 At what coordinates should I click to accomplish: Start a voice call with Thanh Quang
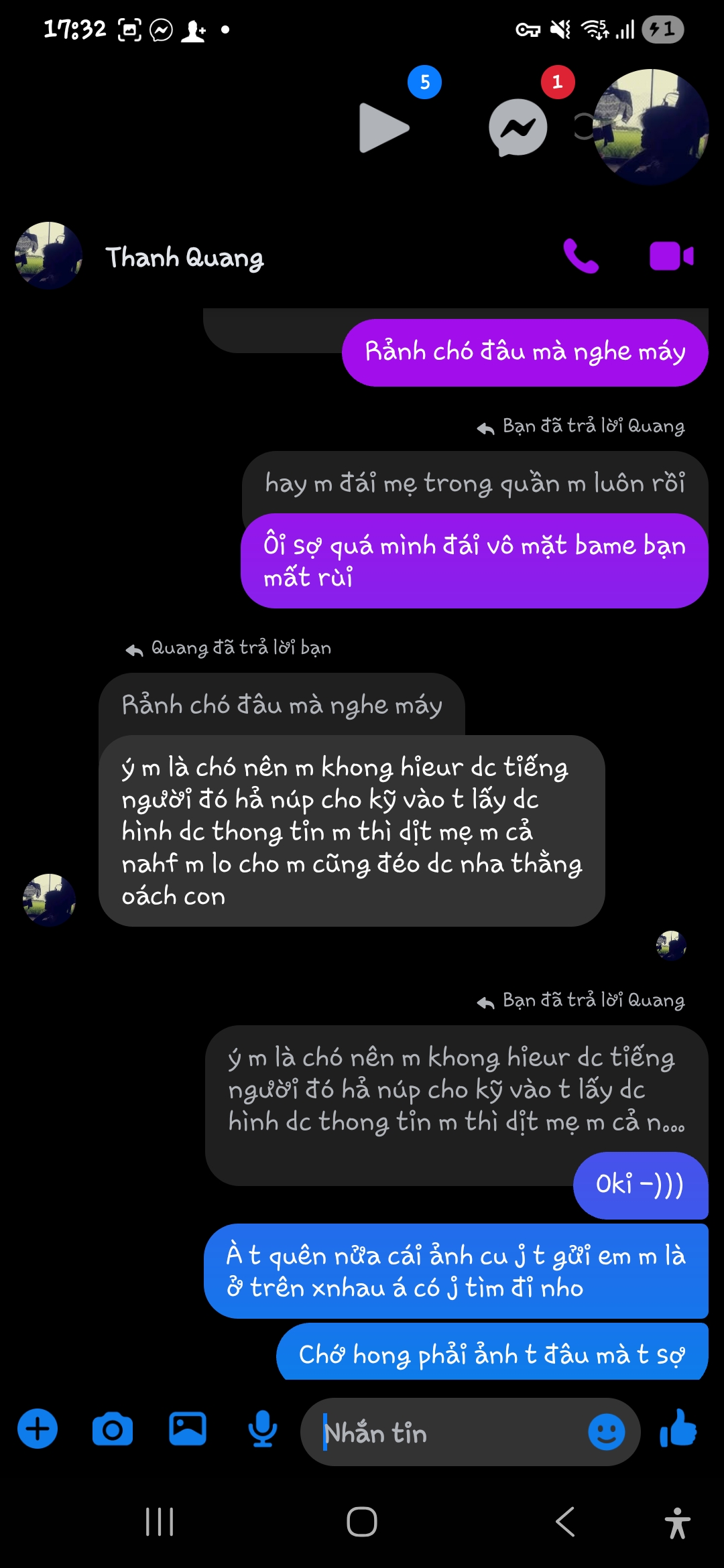pyautogui.click(x=581, y=257)
